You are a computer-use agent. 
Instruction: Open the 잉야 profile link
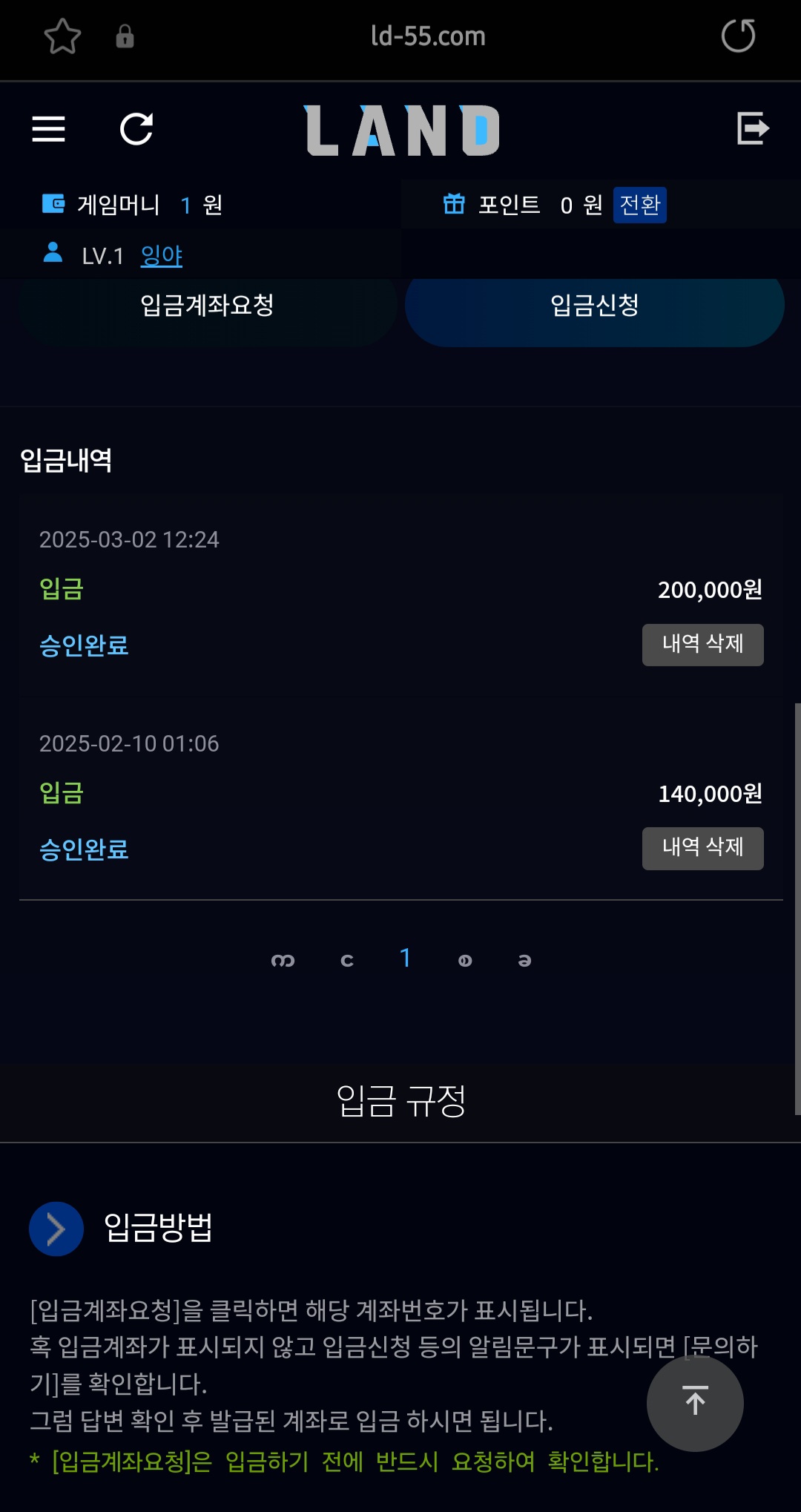pyautogui.click(x=162, y=256)
